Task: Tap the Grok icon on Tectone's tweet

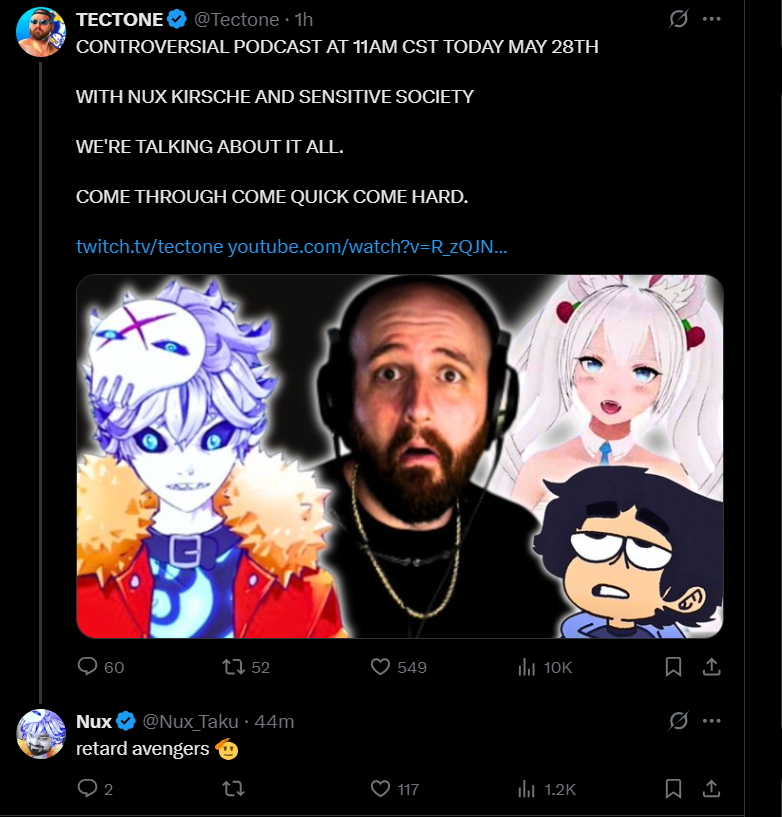Action: click(x=679, y=19)
